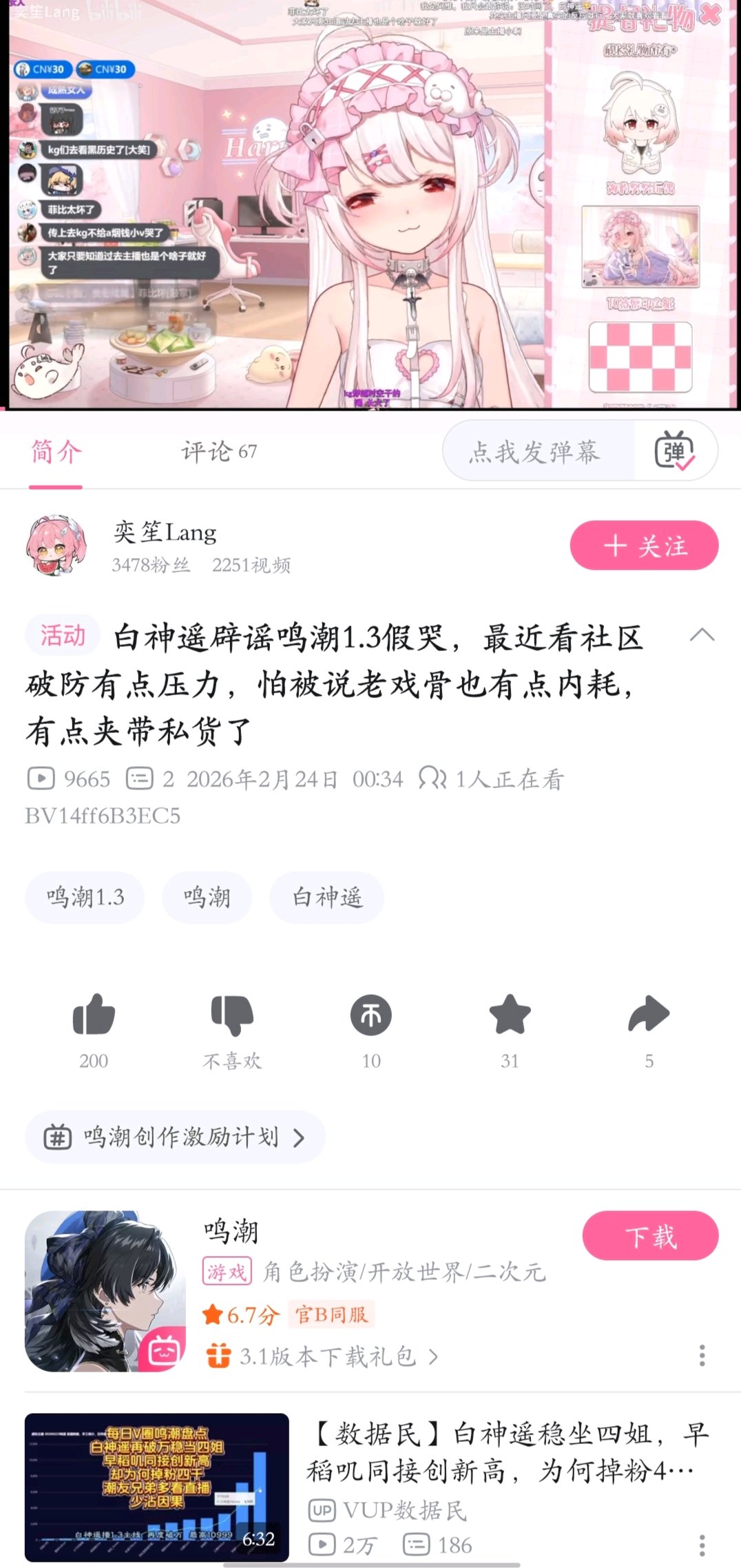Follow 奕笙Lang with the 关注 button
The image size is (741, 1568).
[x=645, y=546]
